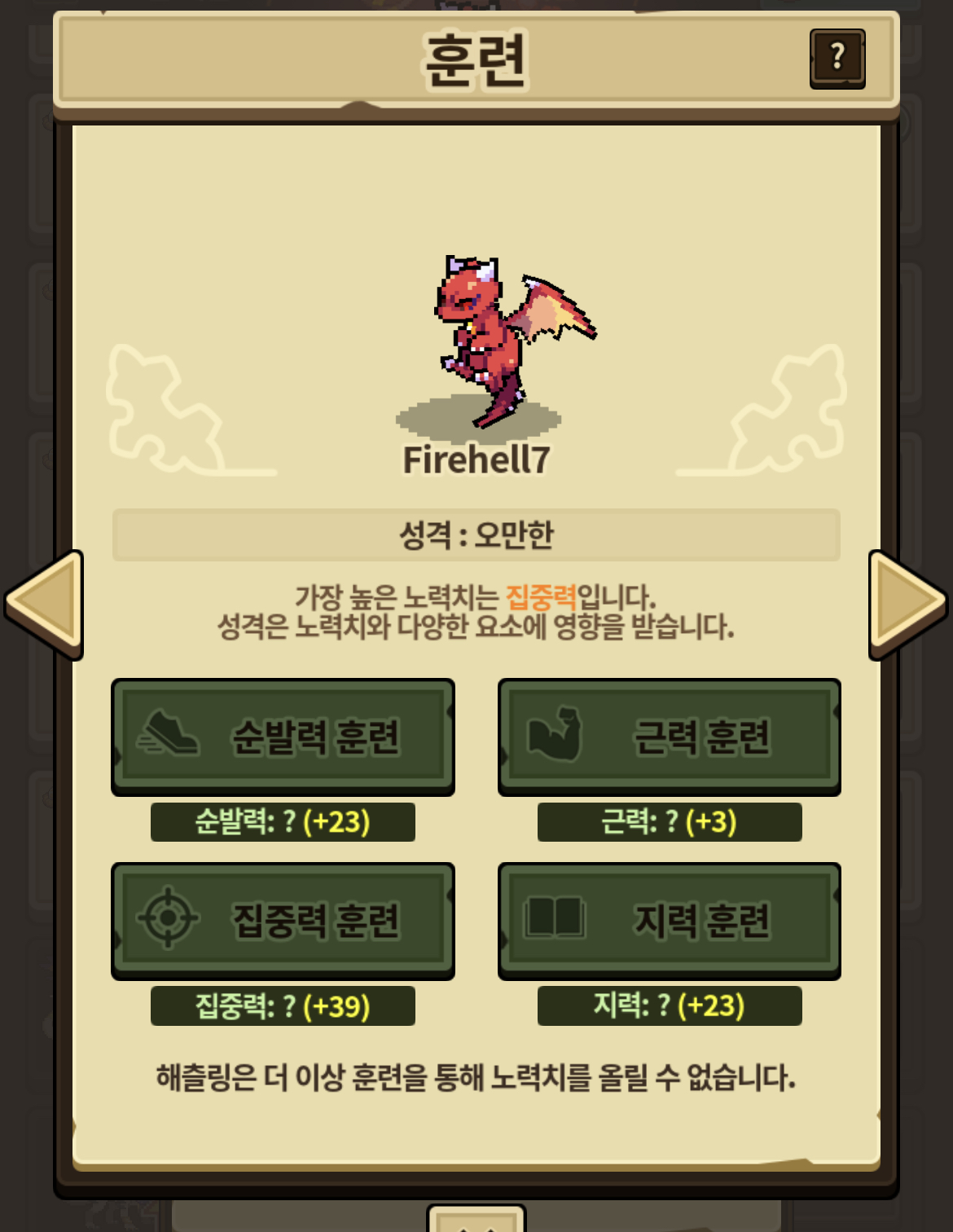The image size is (953, 1232).
Task: Go to the next dragon with right arrow
Action: point(906,604)
